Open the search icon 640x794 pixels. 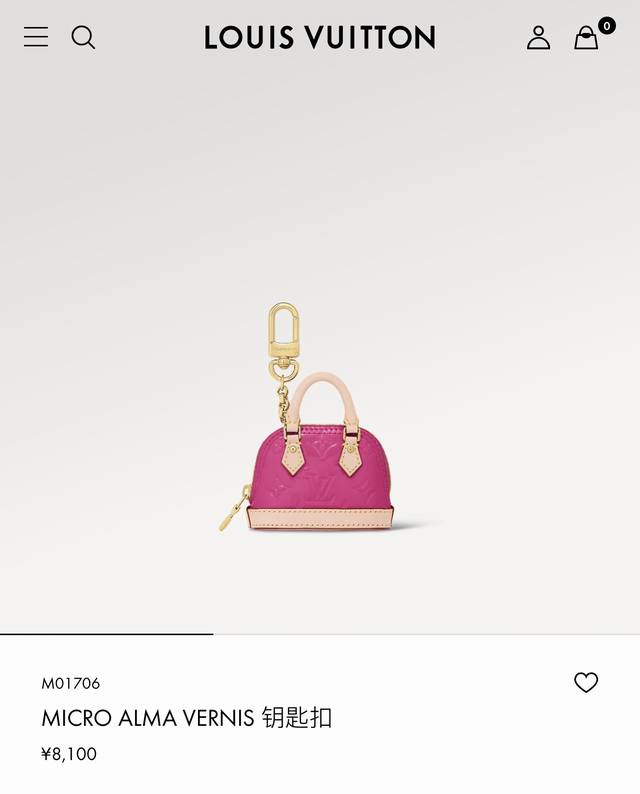pos(84,38)
